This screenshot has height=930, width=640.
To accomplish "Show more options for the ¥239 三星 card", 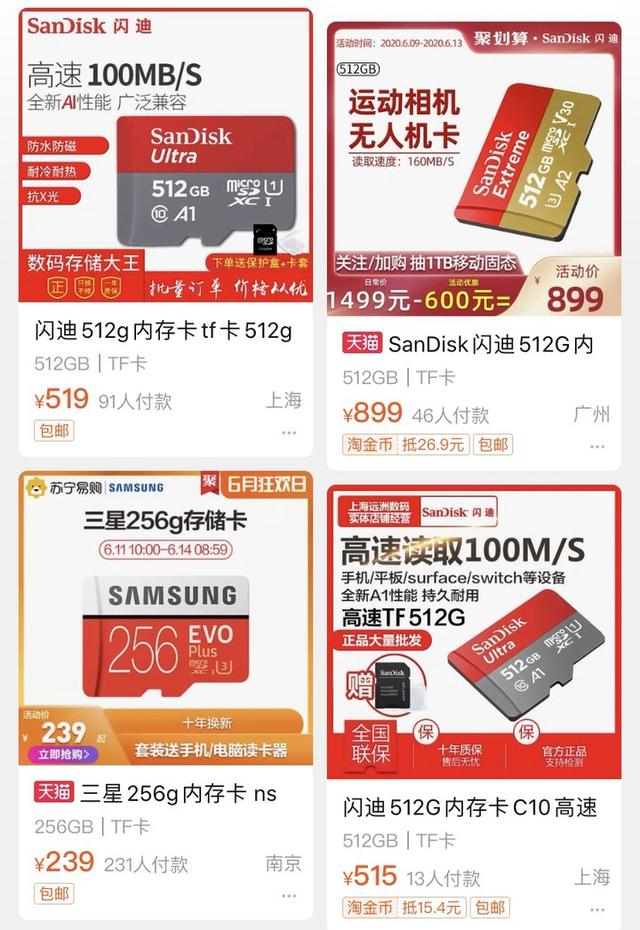I will click(x=289, y=894).
